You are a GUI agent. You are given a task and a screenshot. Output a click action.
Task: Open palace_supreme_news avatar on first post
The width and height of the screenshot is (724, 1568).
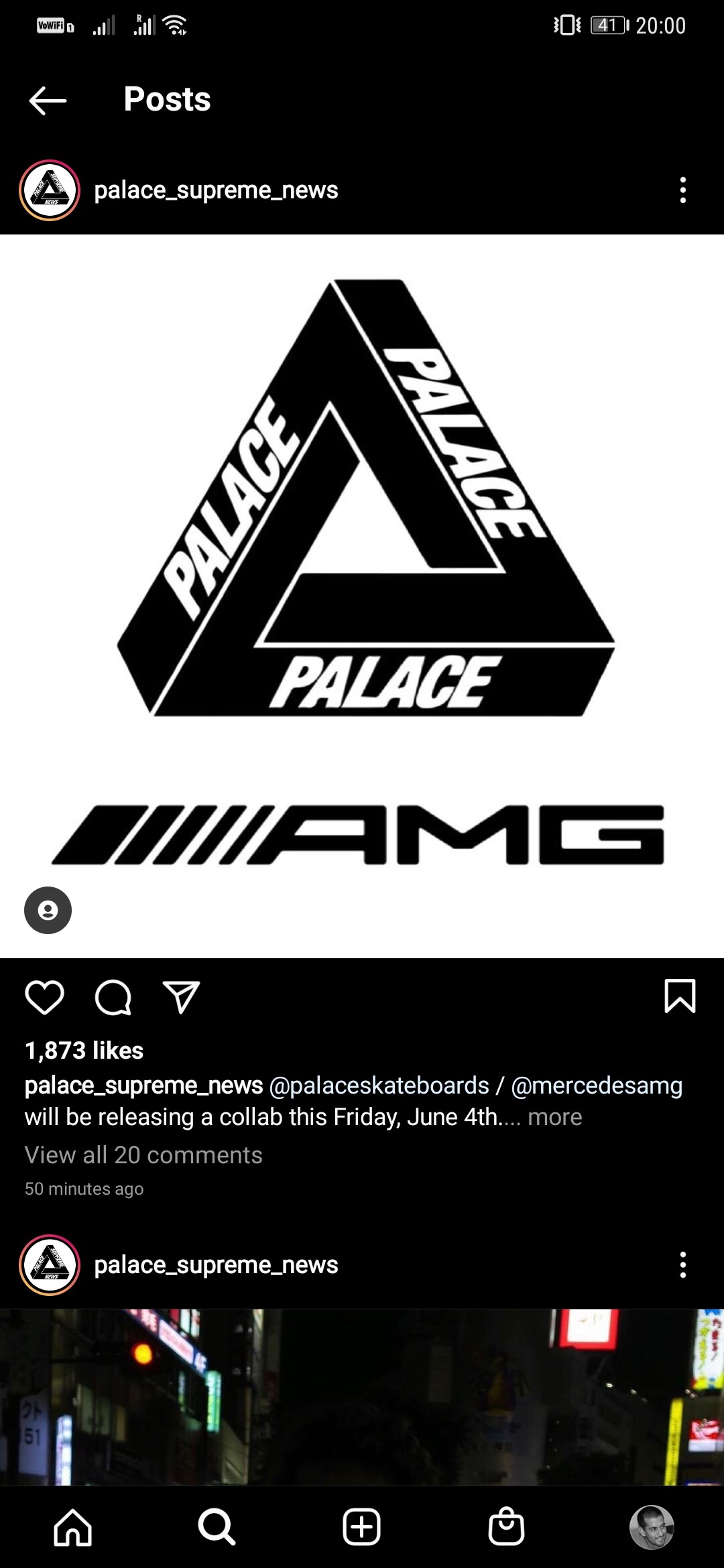(x=50, y=190)
